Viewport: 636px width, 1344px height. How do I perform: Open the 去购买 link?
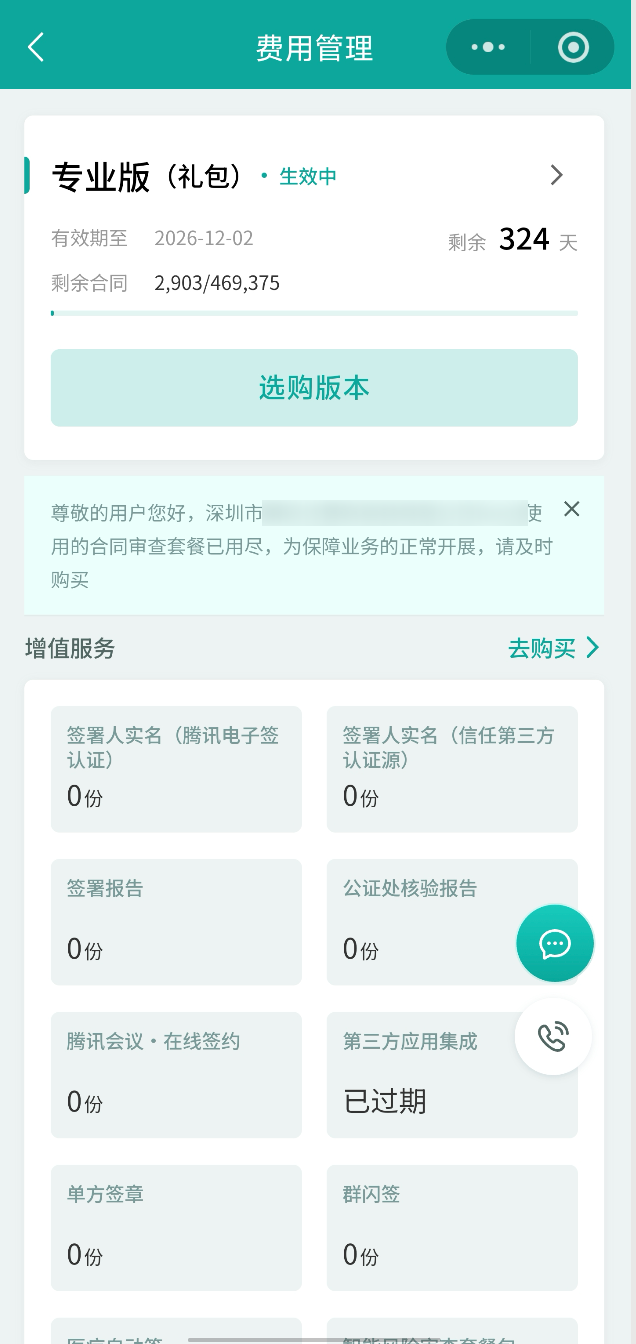pyautogui.click(x=553, y=648)
